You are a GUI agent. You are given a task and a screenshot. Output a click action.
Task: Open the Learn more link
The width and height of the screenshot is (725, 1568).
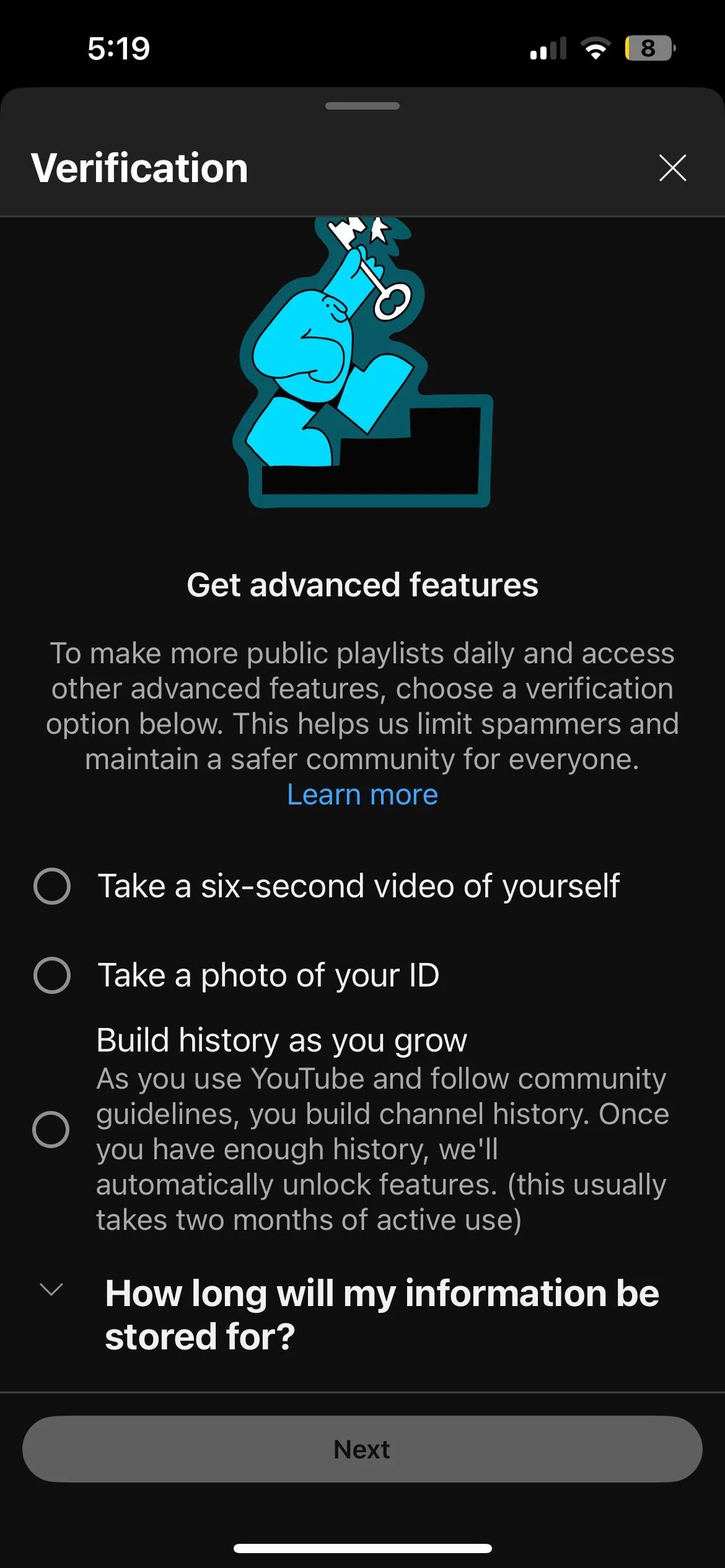[362, 795]
